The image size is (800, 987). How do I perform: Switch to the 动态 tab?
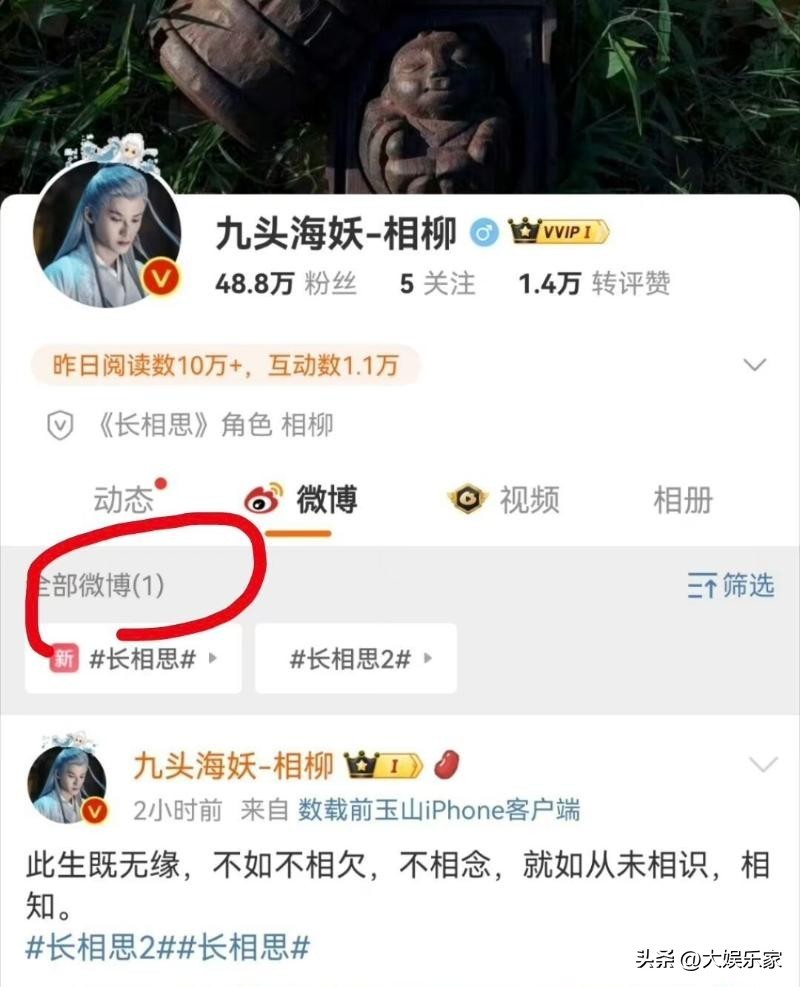pos(124,500)
